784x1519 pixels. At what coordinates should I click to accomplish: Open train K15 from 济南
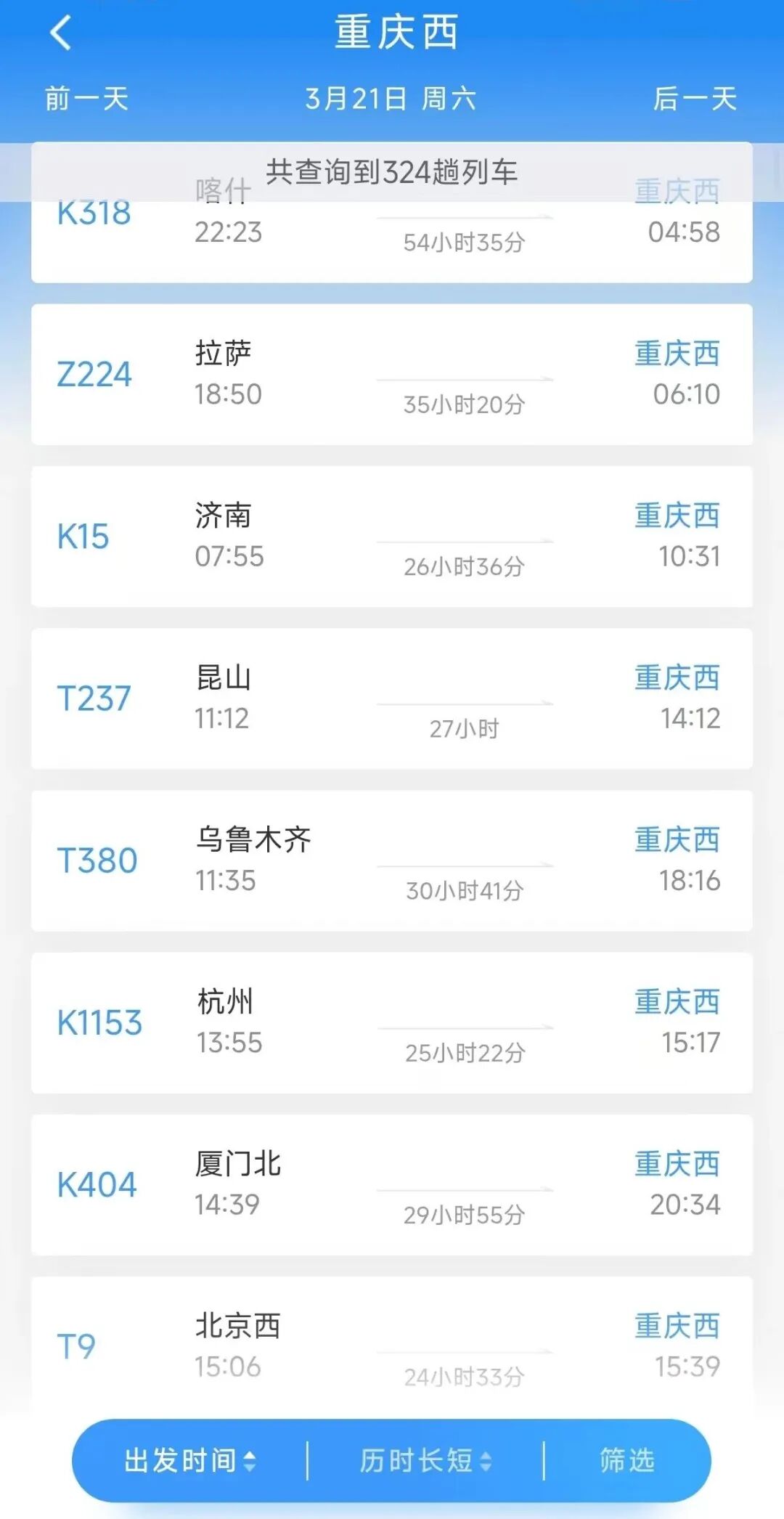pyautogui.click(x=391, y=537)
